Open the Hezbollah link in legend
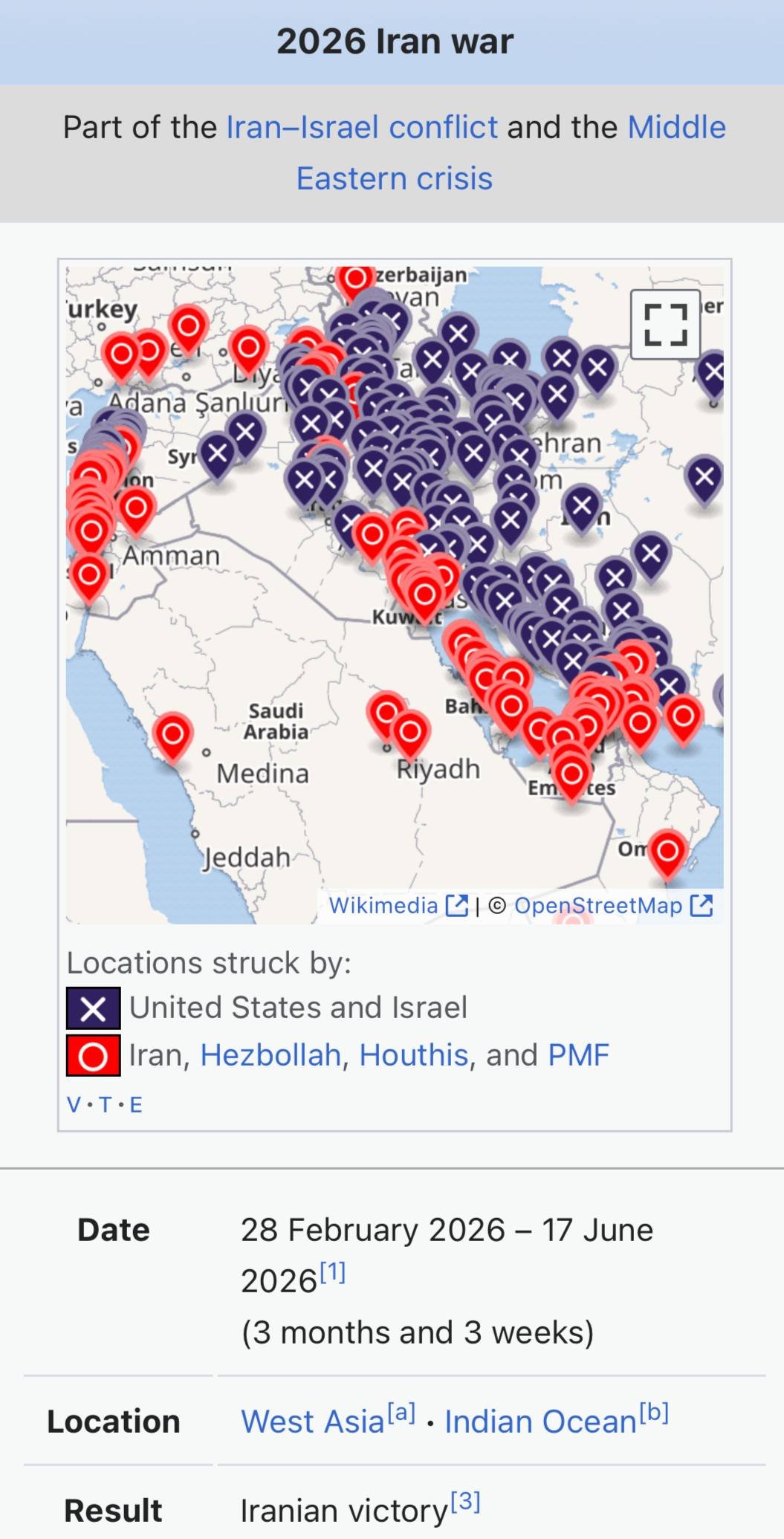This screenshot has height=1539, width=784. click(x=270, y=1055)
